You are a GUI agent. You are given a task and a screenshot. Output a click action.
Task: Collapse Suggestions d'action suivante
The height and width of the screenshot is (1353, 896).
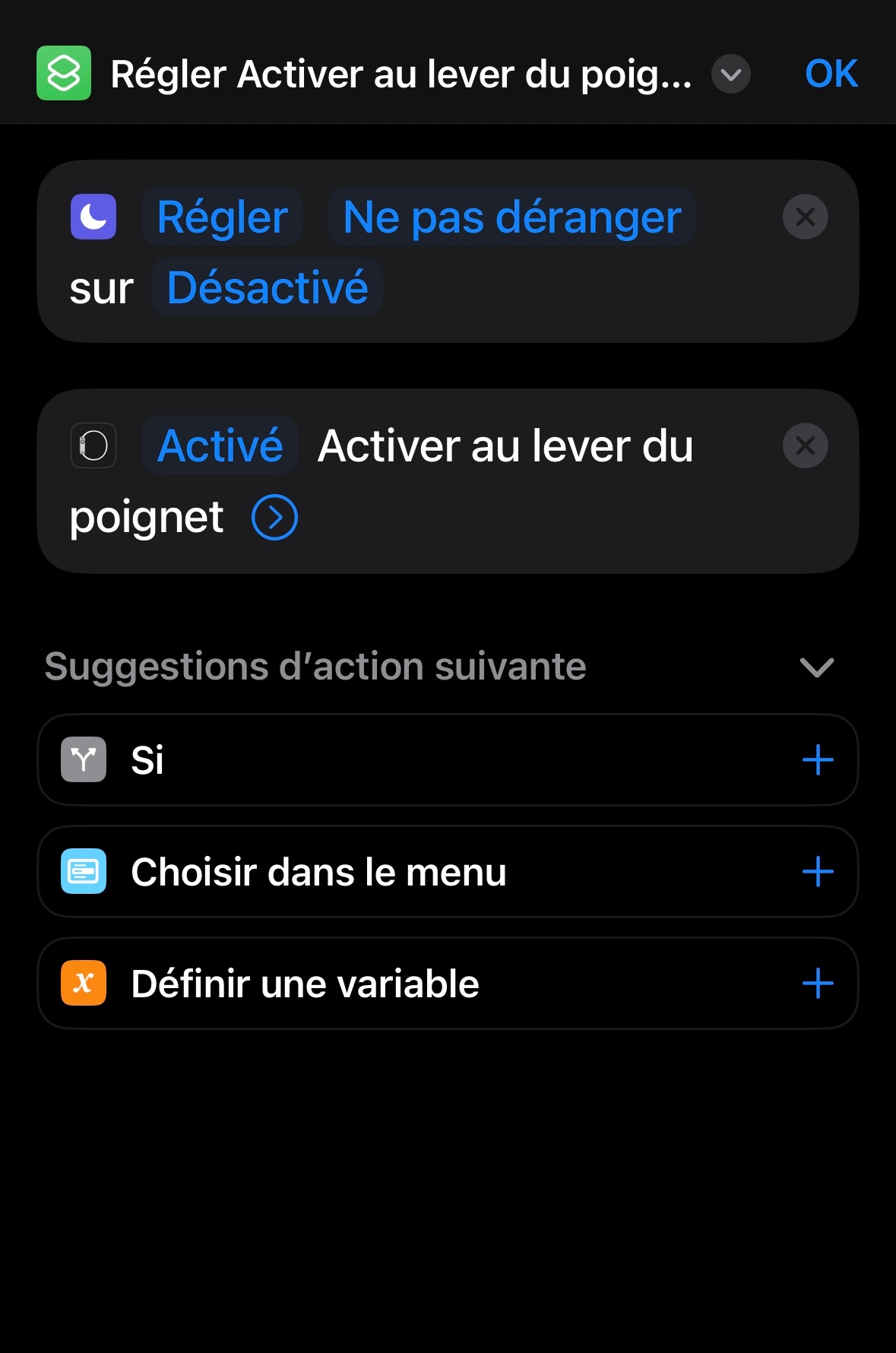(x=817, y=667)
